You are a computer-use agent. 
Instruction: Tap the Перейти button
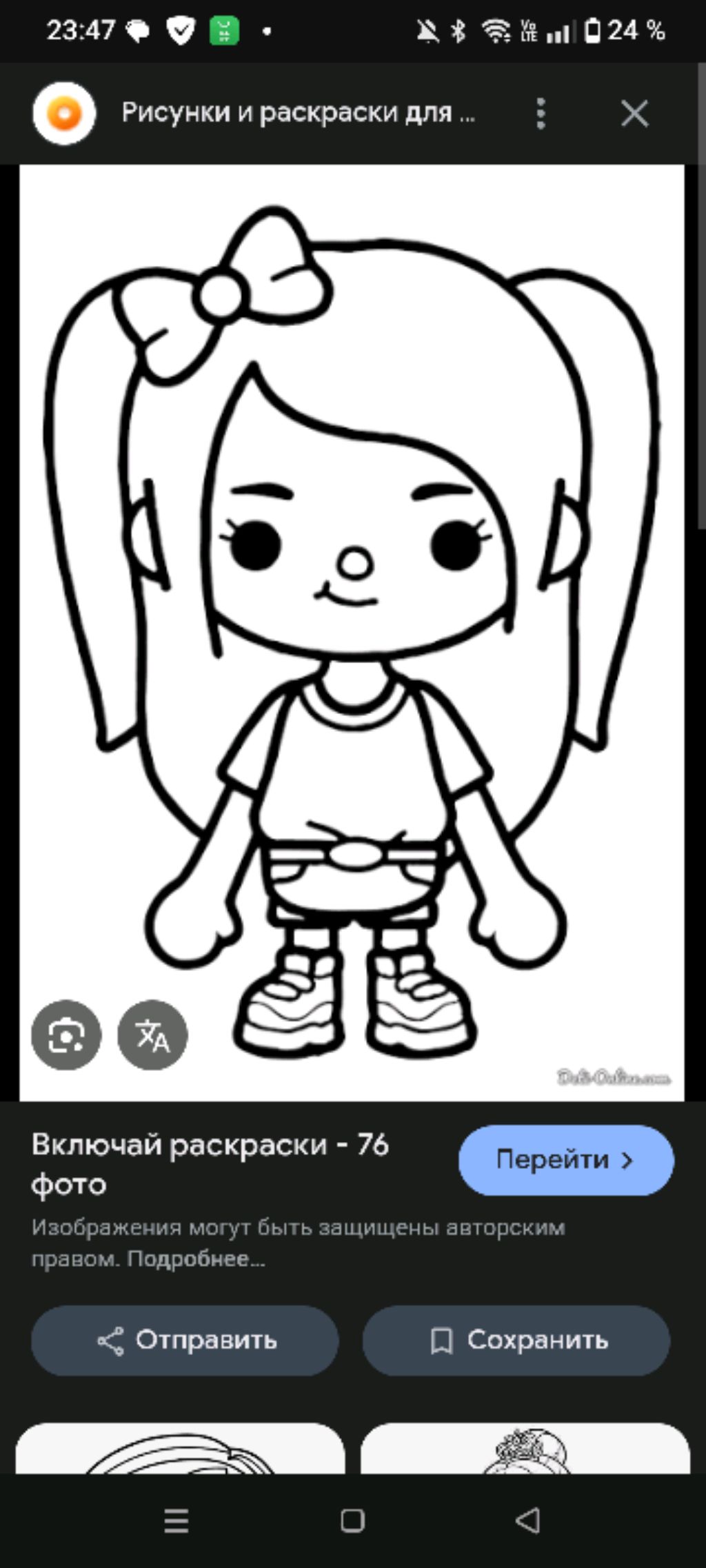point(565,1160)
